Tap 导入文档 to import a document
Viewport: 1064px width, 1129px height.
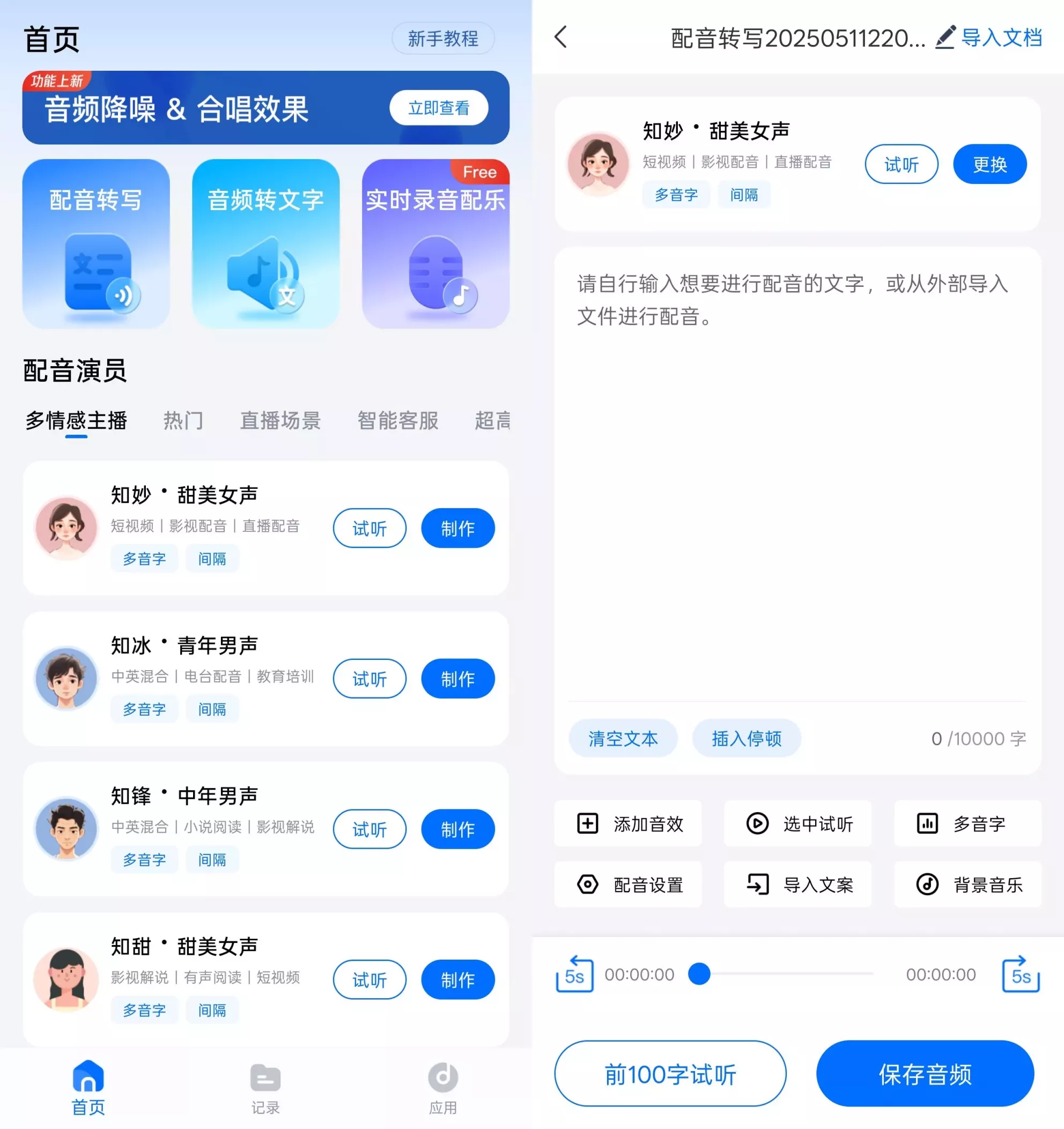click(x=1002, y=38)
